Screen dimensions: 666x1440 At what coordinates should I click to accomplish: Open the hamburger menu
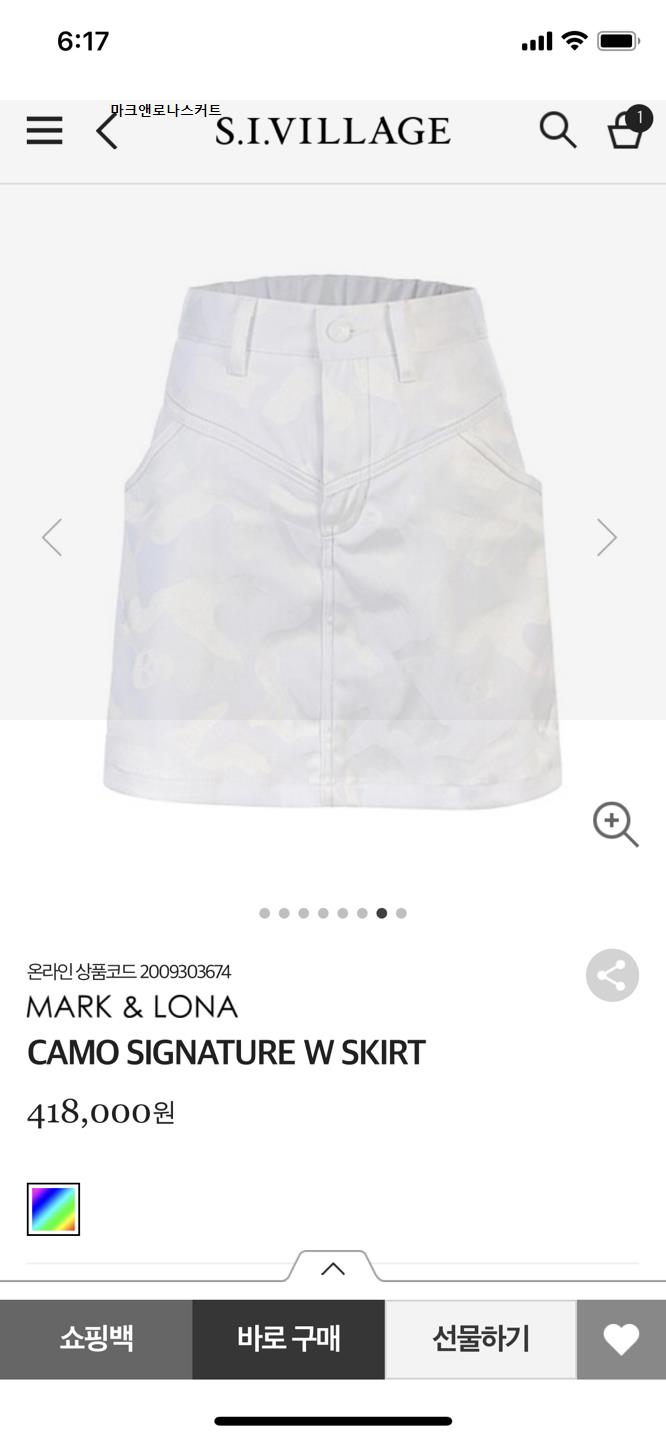click(44, 131)
